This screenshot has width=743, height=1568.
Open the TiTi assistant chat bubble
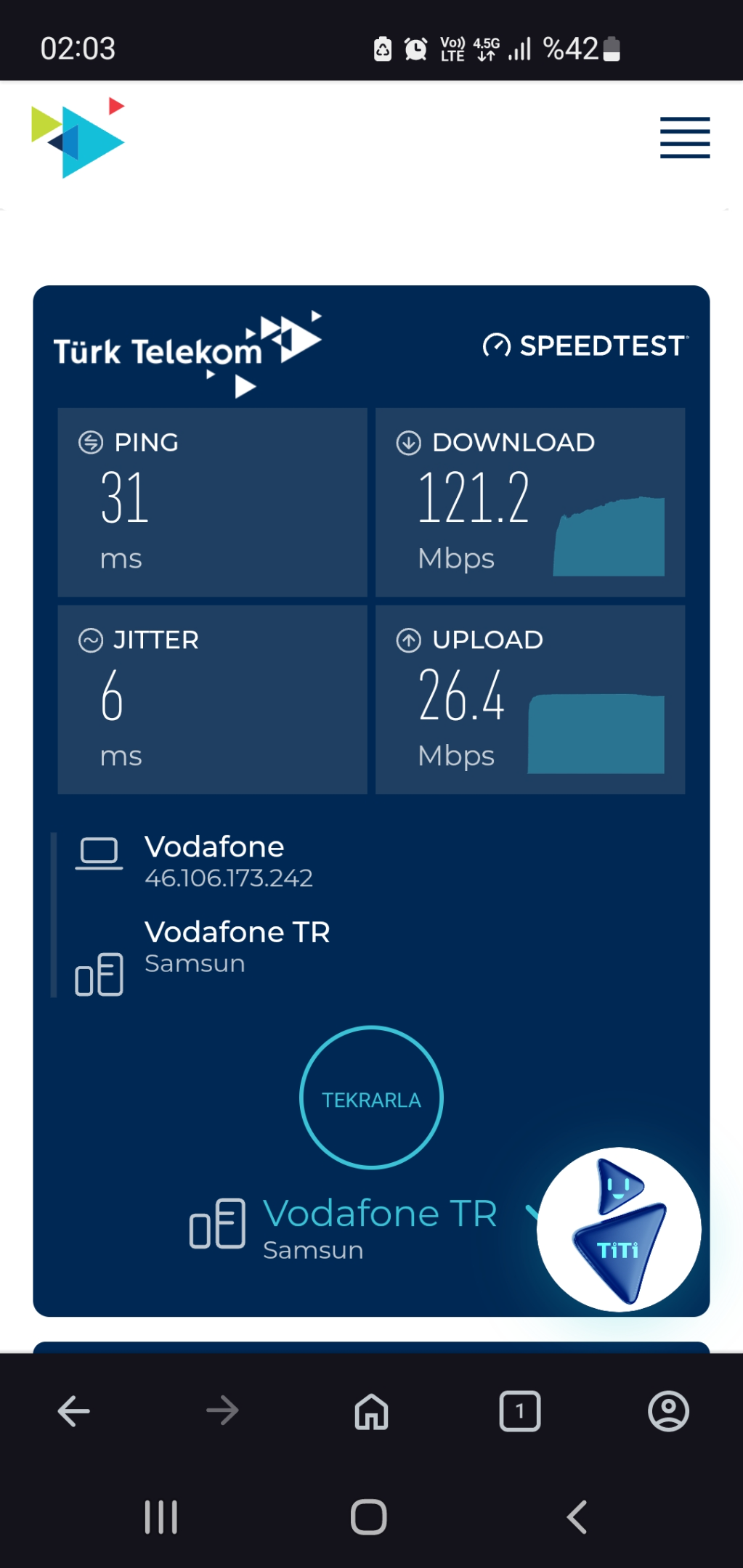(619, 1230)
